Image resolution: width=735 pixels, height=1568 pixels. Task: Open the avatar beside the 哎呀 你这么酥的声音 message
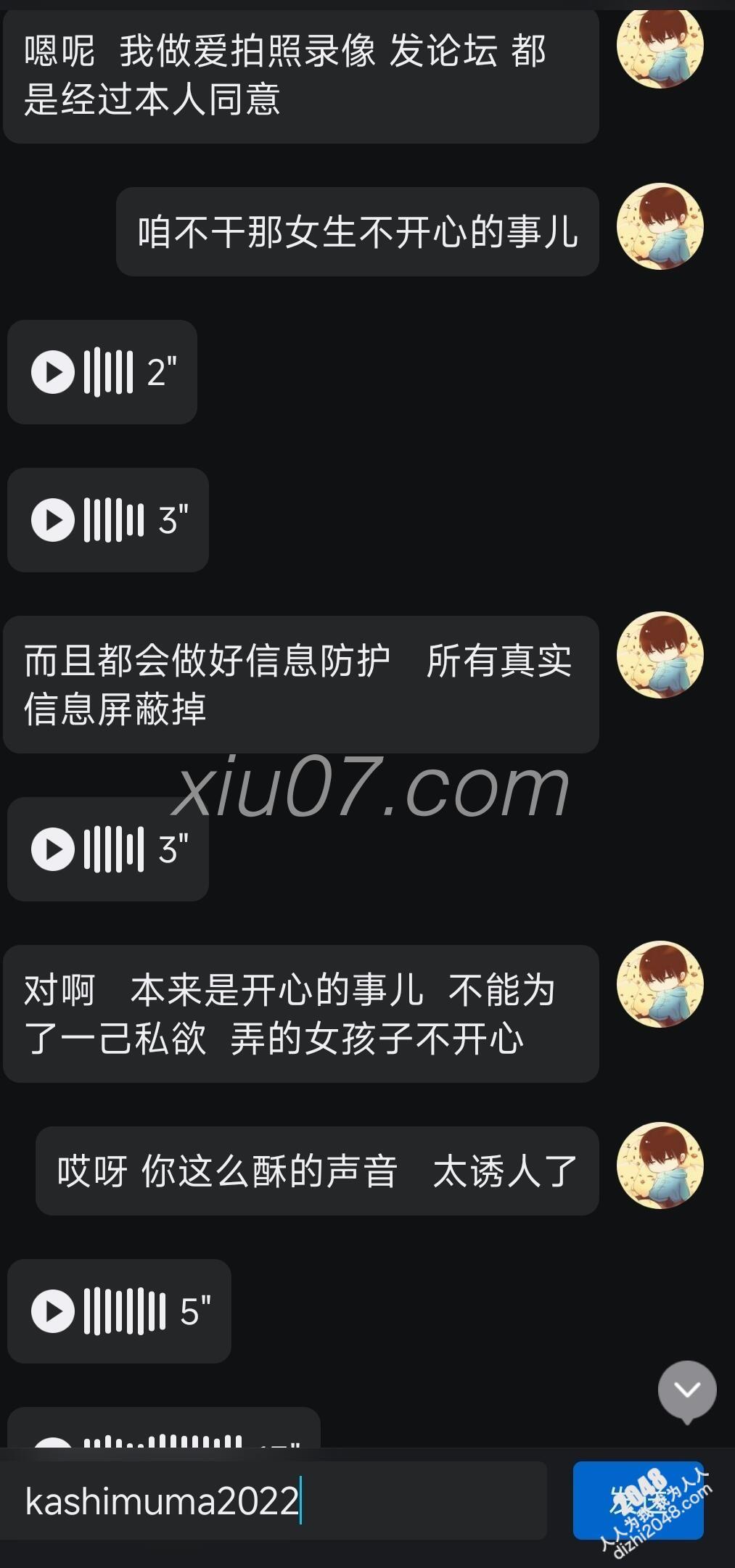(x=660, y=1166)
